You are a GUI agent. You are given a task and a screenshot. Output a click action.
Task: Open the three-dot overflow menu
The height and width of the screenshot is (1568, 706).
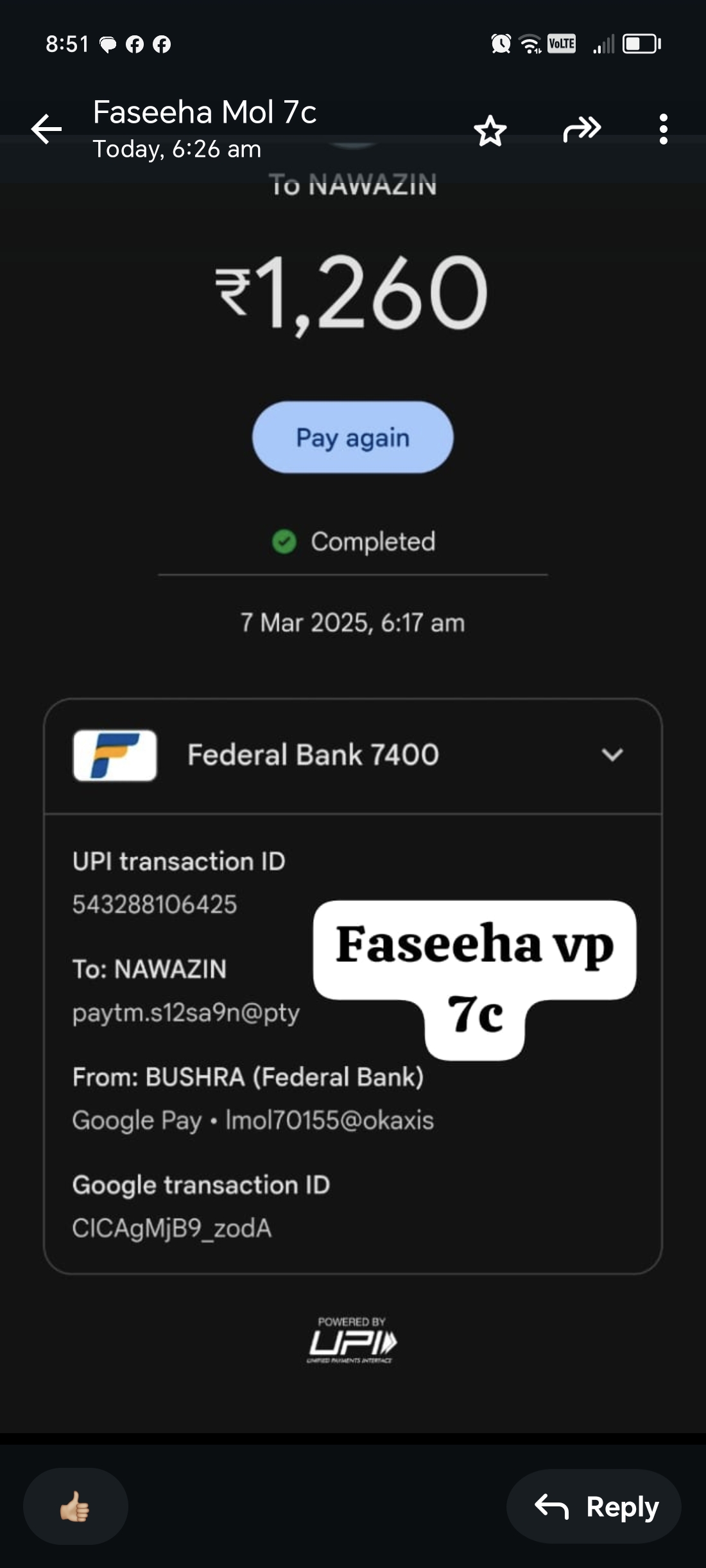[663, 129]
